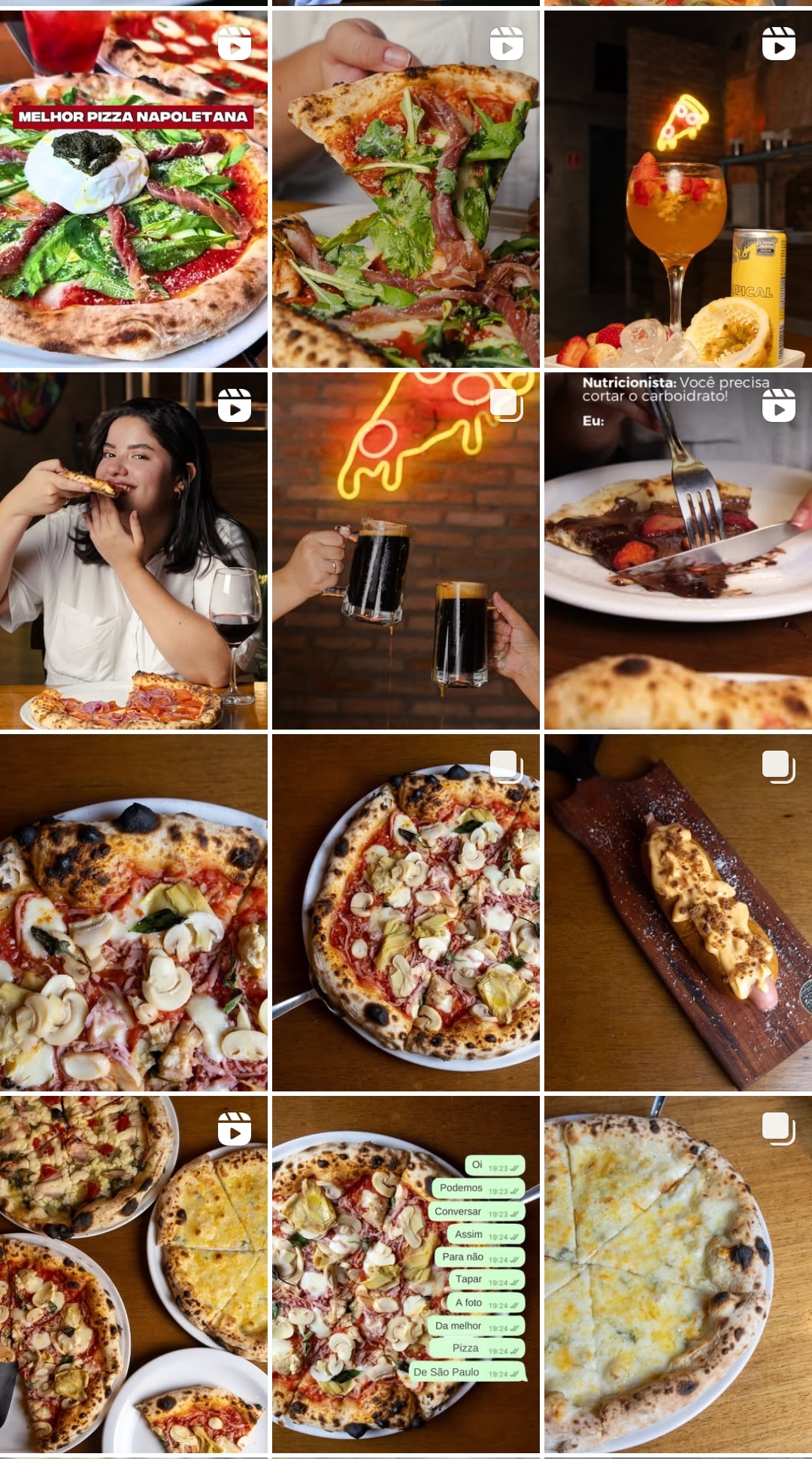The image size is (812, 1475).
Task: Open the post with two dark beer mugs
Action: point(405,551)
